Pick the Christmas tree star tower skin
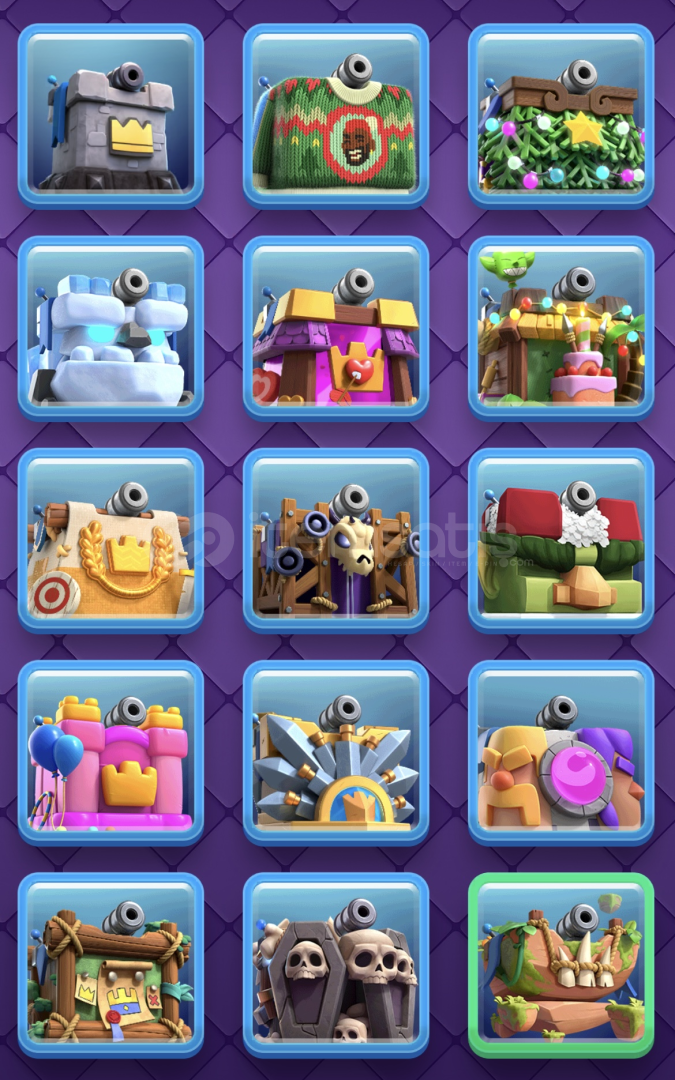The image size is (675, 1080). [561, 115]
